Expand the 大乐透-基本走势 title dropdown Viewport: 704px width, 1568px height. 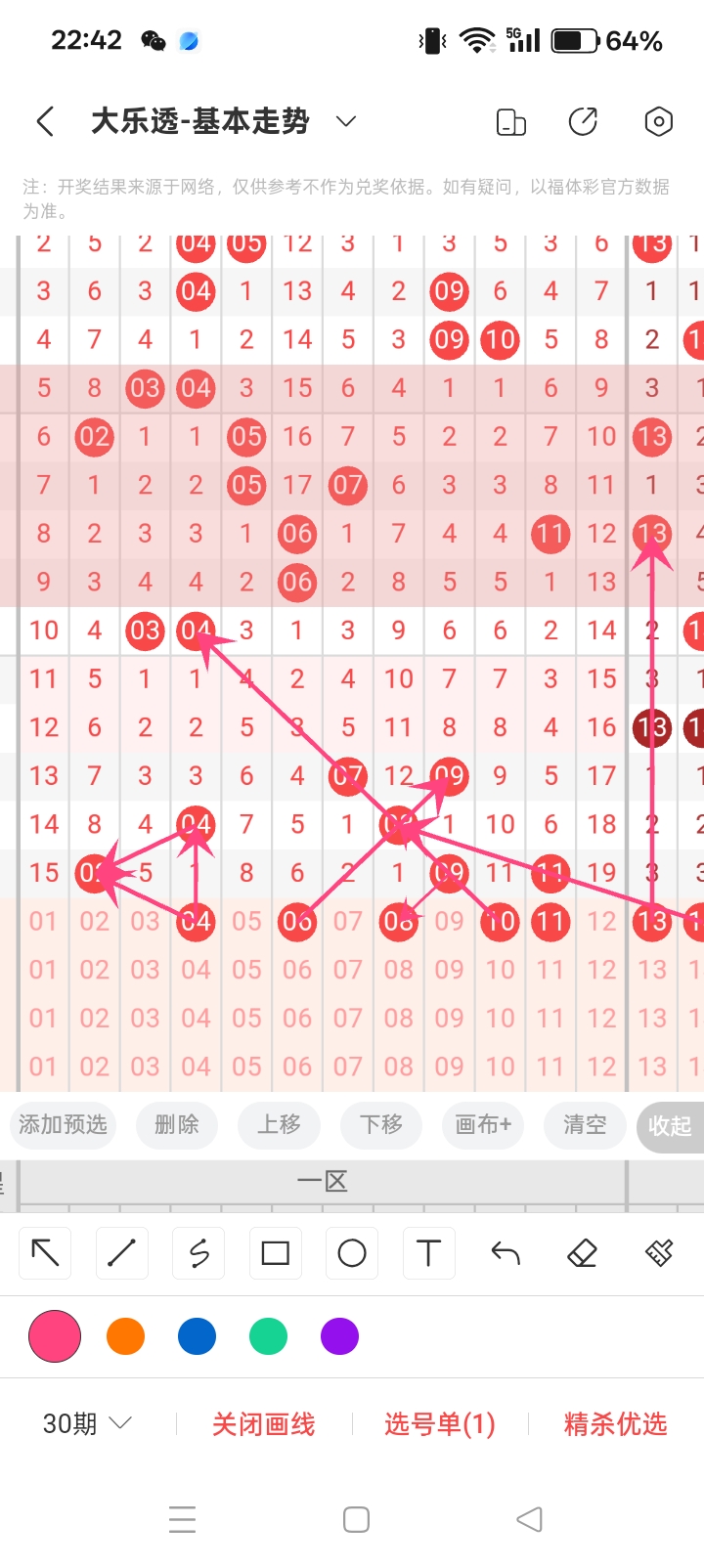(x=346, y=121)
